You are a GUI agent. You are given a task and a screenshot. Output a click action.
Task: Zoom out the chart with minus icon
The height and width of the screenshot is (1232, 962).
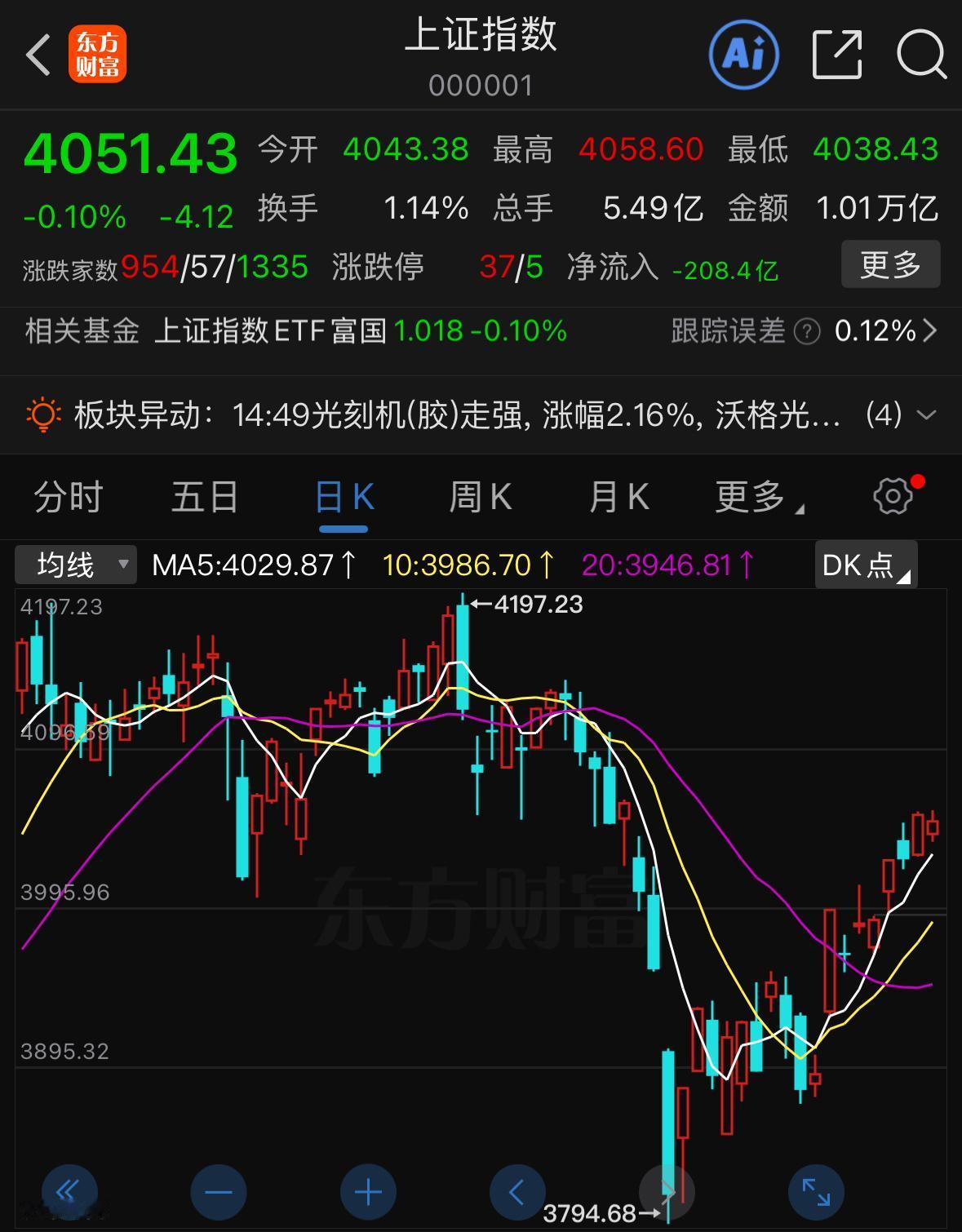click(x=217, y=1191)
